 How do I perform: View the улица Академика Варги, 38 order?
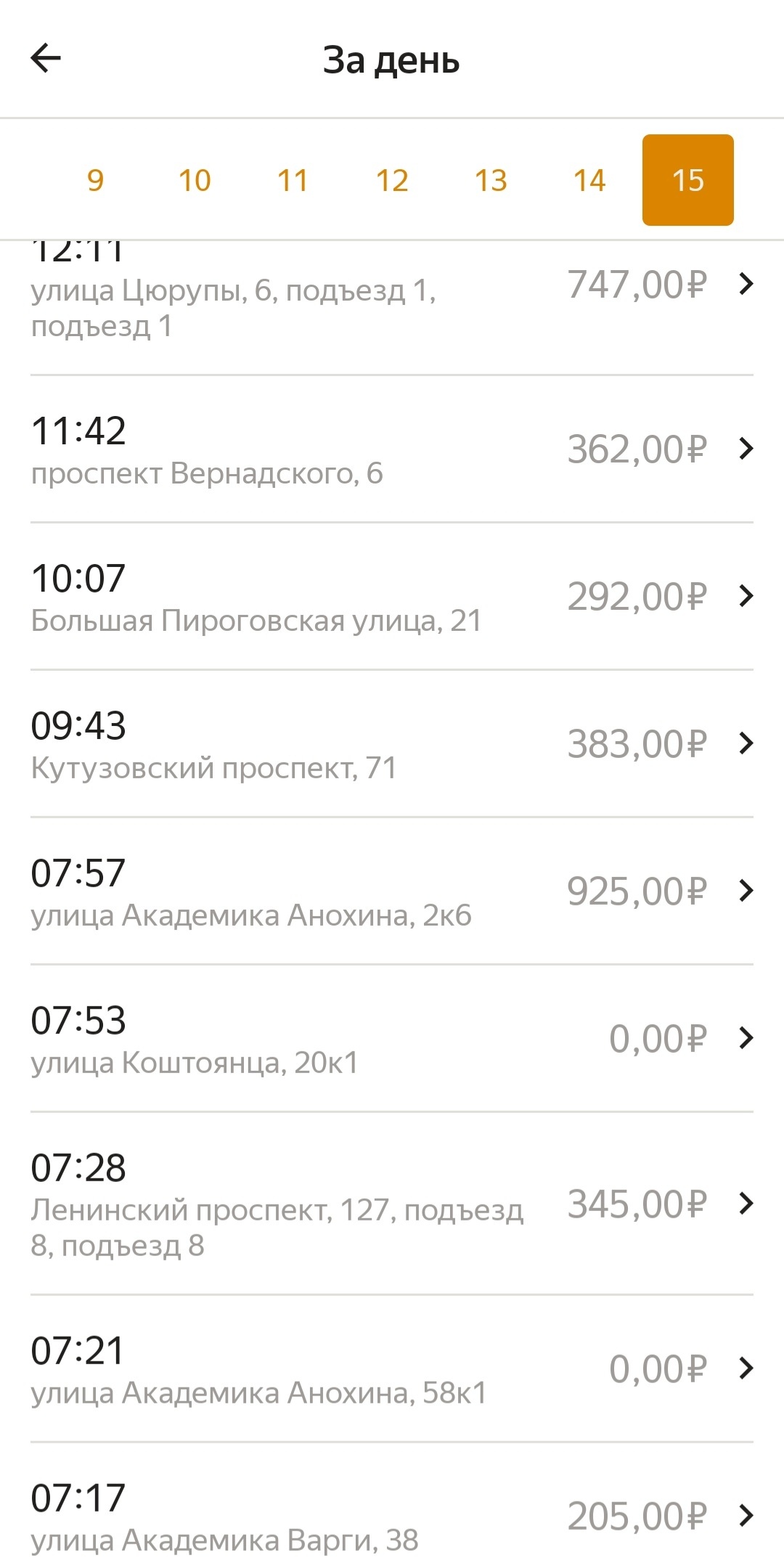click(x=392, y=1516)
